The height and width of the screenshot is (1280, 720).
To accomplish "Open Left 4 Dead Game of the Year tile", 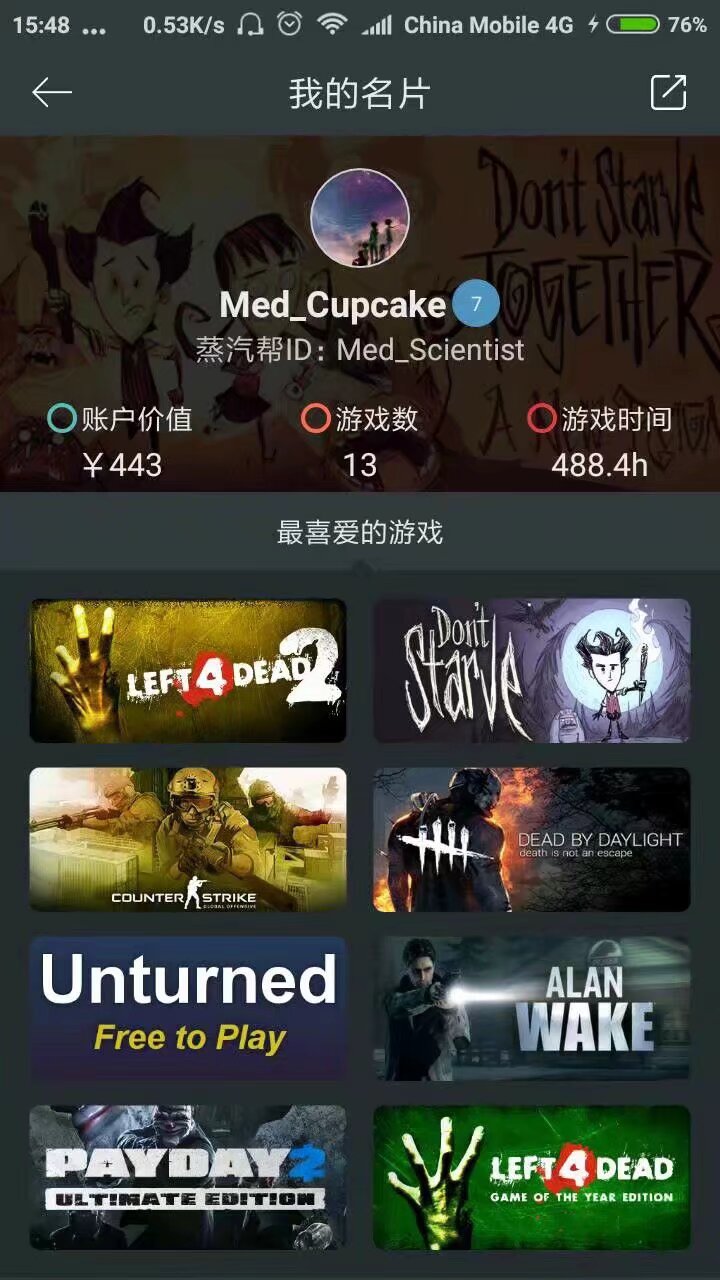I will pos(532,1177).
